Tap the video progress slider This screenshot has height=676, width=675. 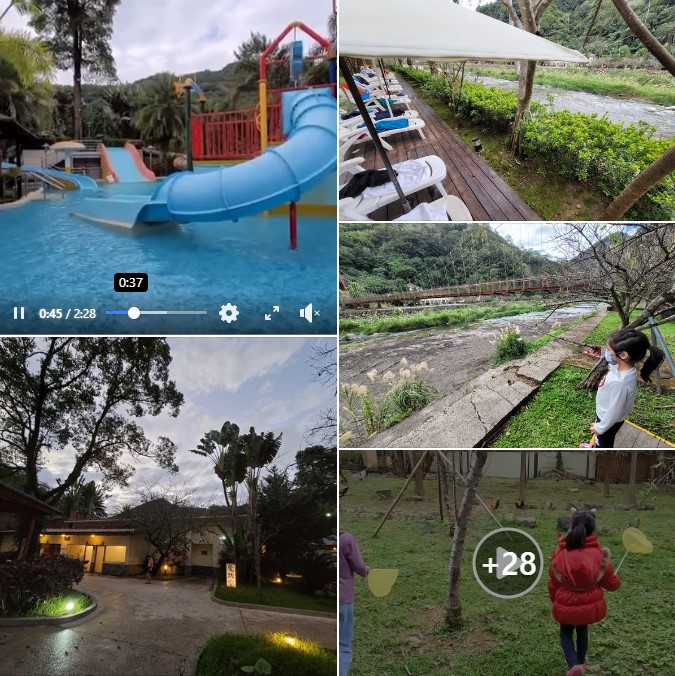tap(156, 313)
